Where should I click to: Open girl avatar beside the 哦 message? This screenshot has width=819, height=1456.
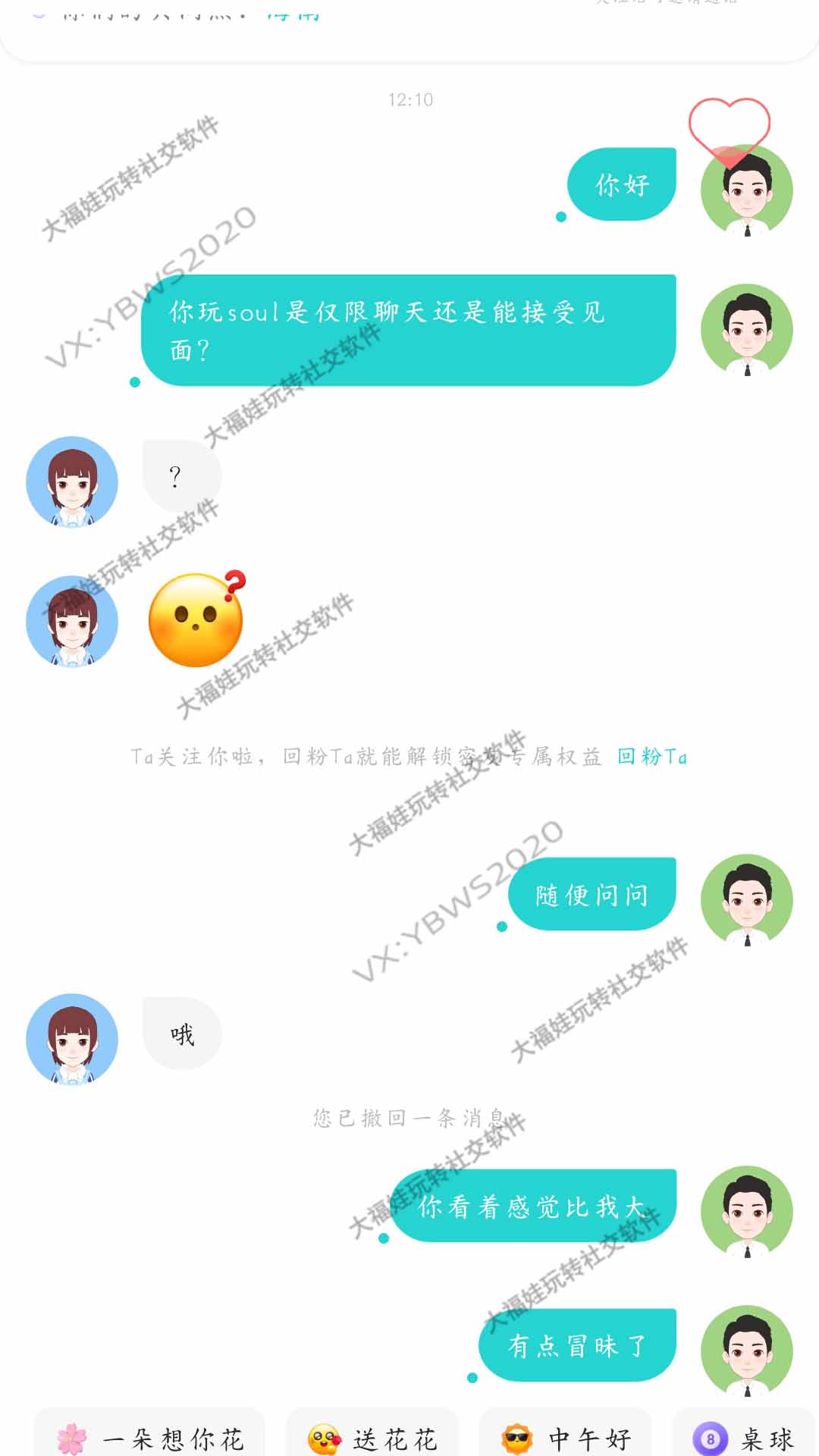72,1038
